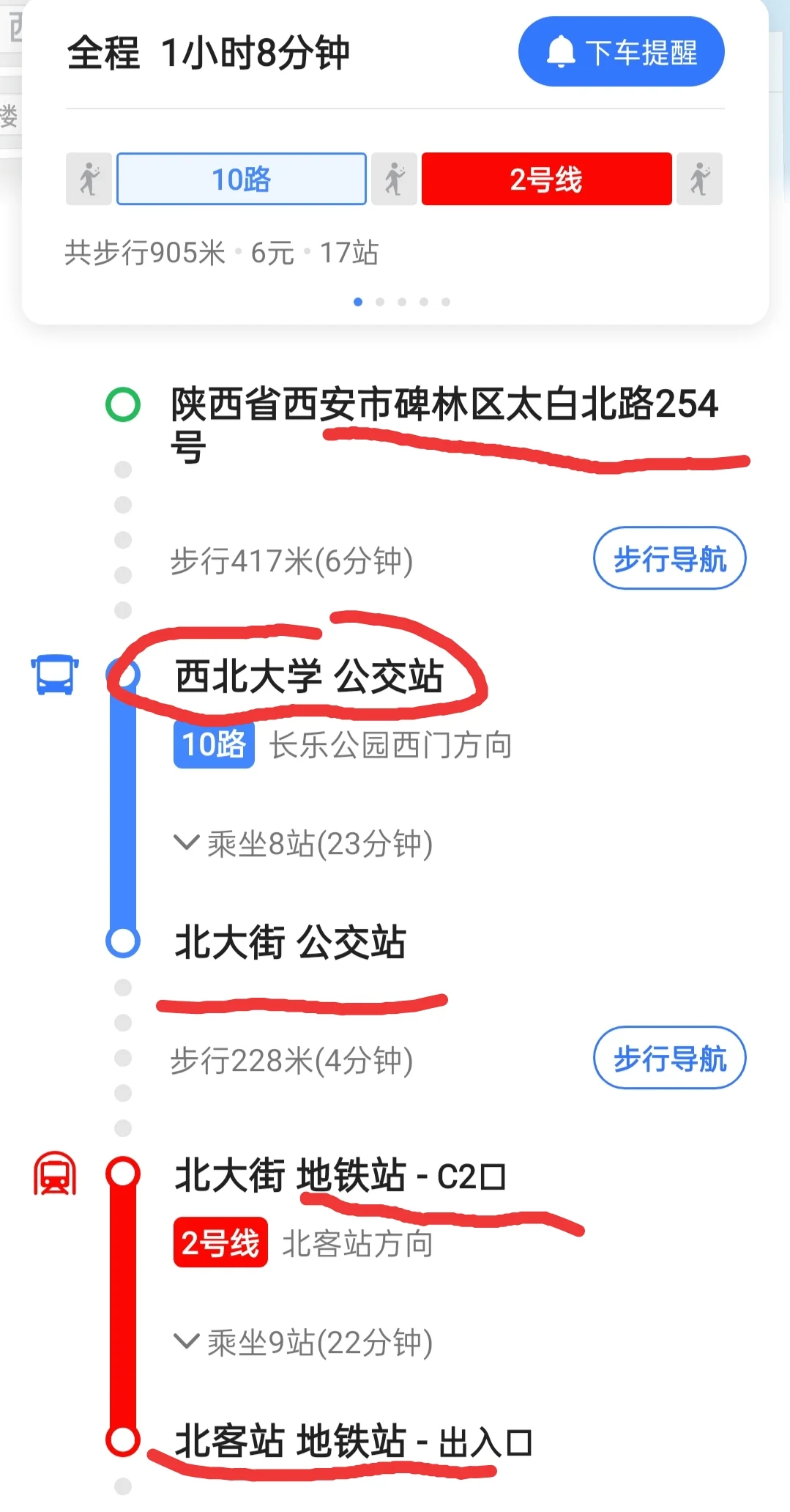The width and height of the screenshot is (790, 1512).
Task: Click the first walking person icon in route summary
Action: pos(88,179)
